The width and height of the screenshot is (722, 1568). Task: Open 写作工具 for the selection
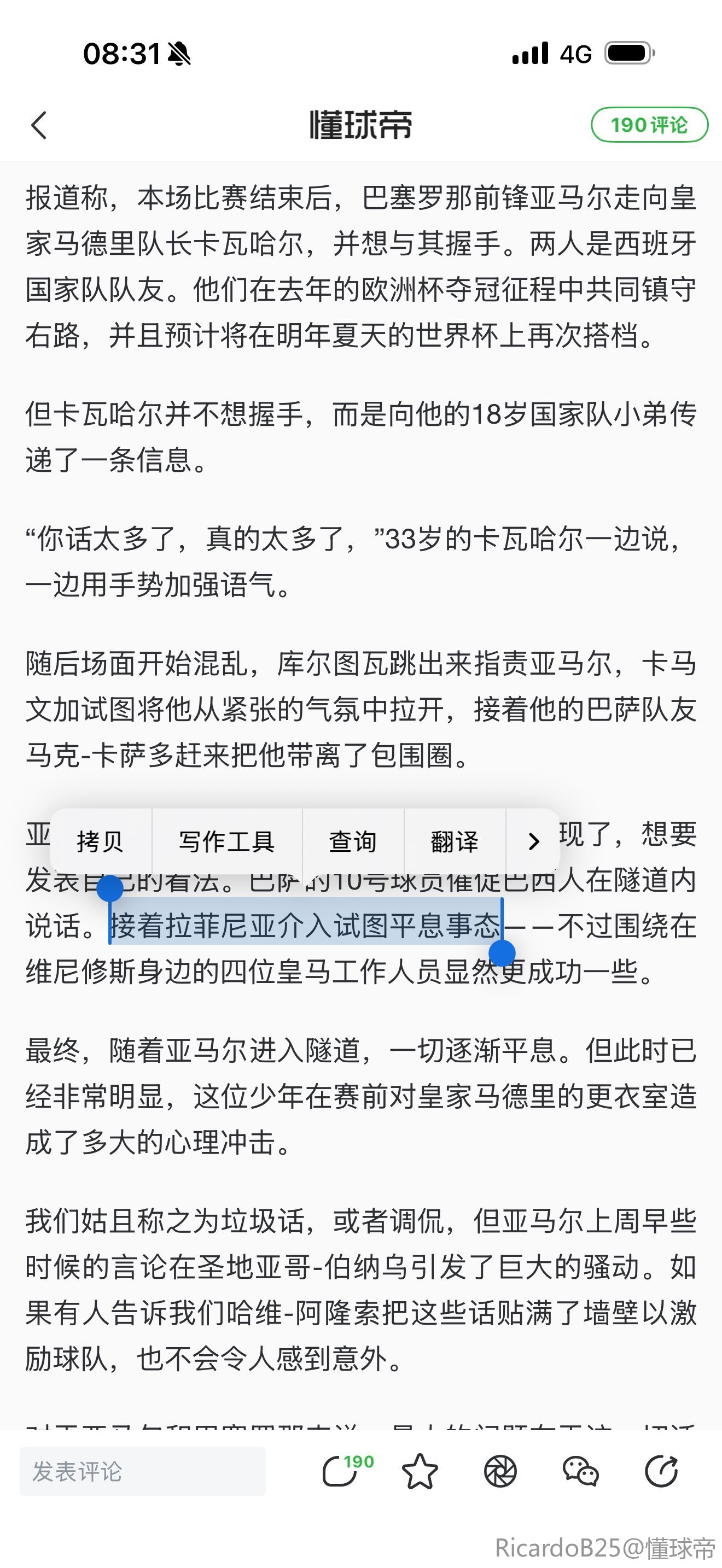point(226,842)
